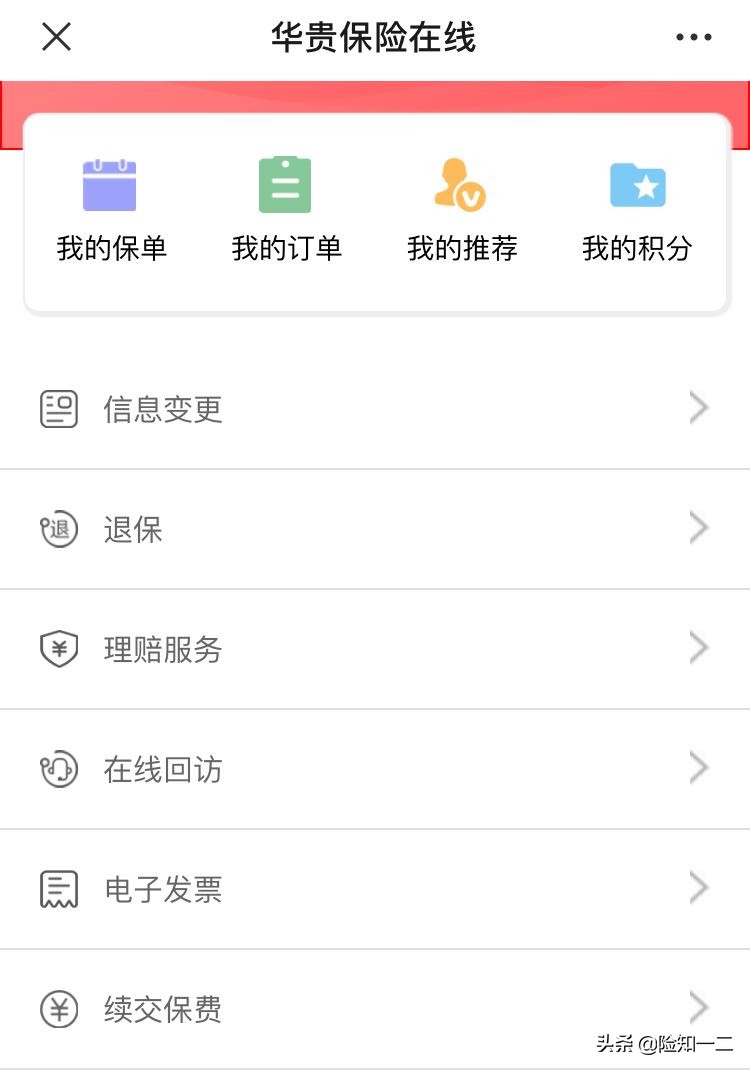This screenshot has height=1070, width=750.
Task: Expand the 信息变更 row chevron
Action: coord(698,407)
